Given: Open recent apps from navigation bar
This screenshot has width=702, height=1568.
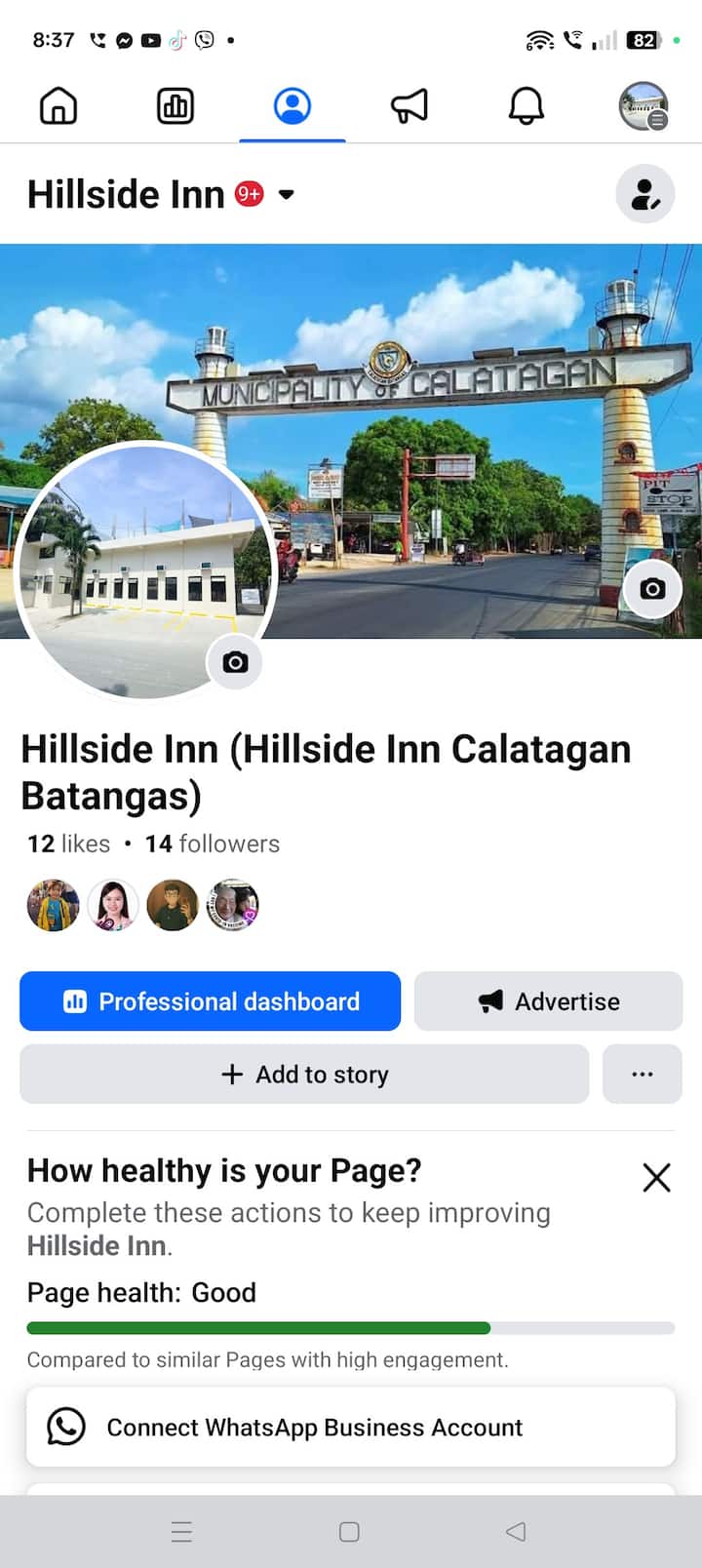Looking at the screenshot, I should point(181,1532).
